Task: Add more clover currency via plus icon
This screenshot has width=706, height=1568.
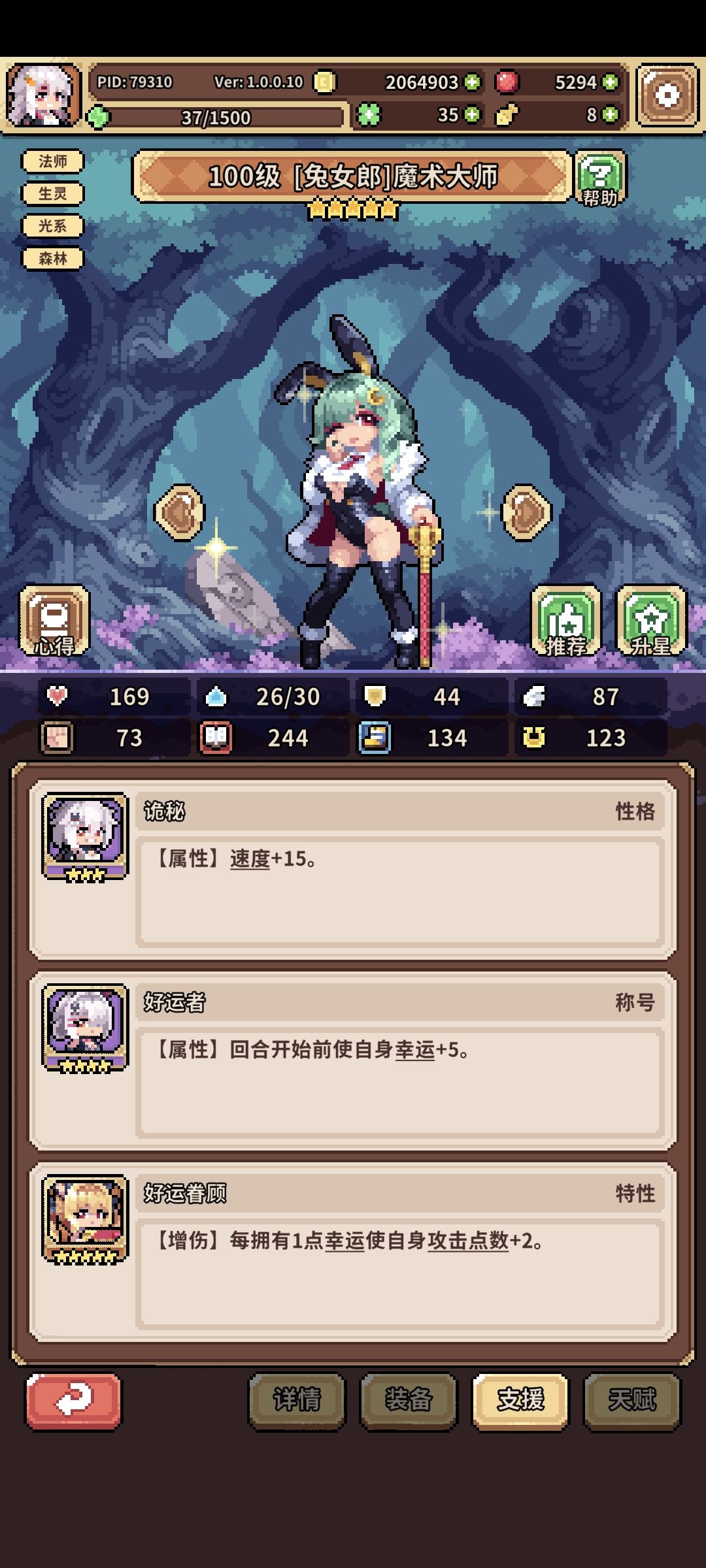Action: tap(472, 115)
